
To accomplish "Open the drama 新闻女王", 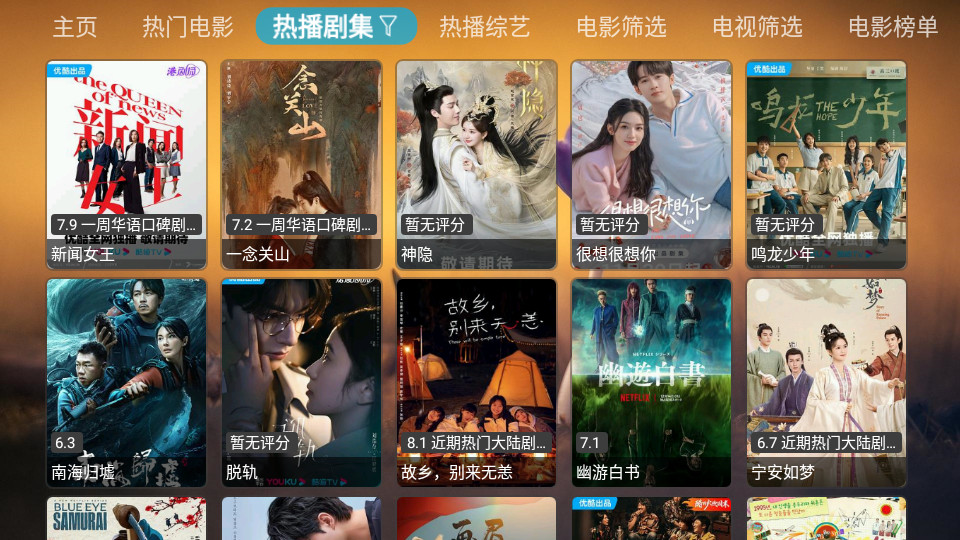I will tap(127, 165).
